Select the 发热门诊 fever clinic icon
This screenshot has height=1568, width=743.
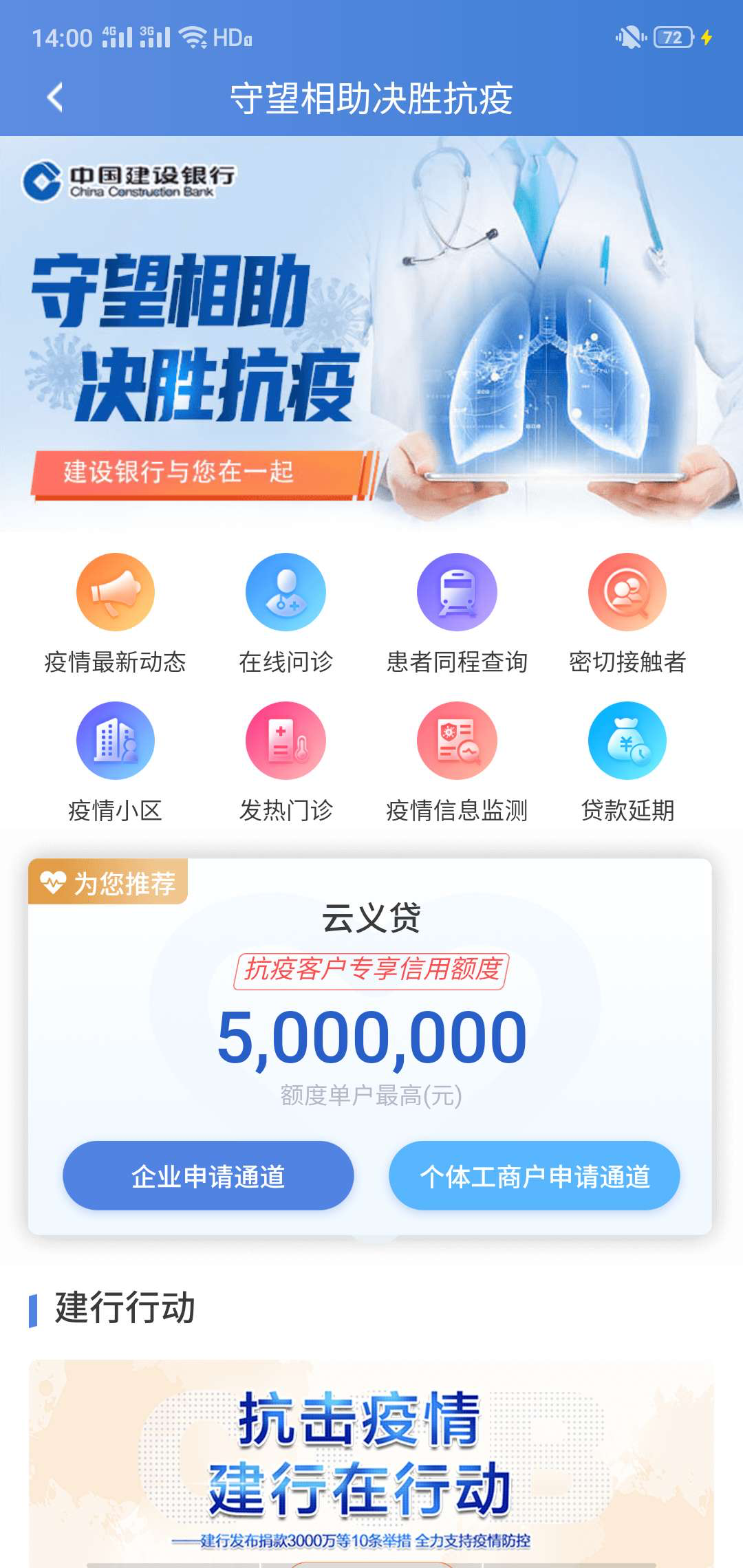click(x=285, y=743)
